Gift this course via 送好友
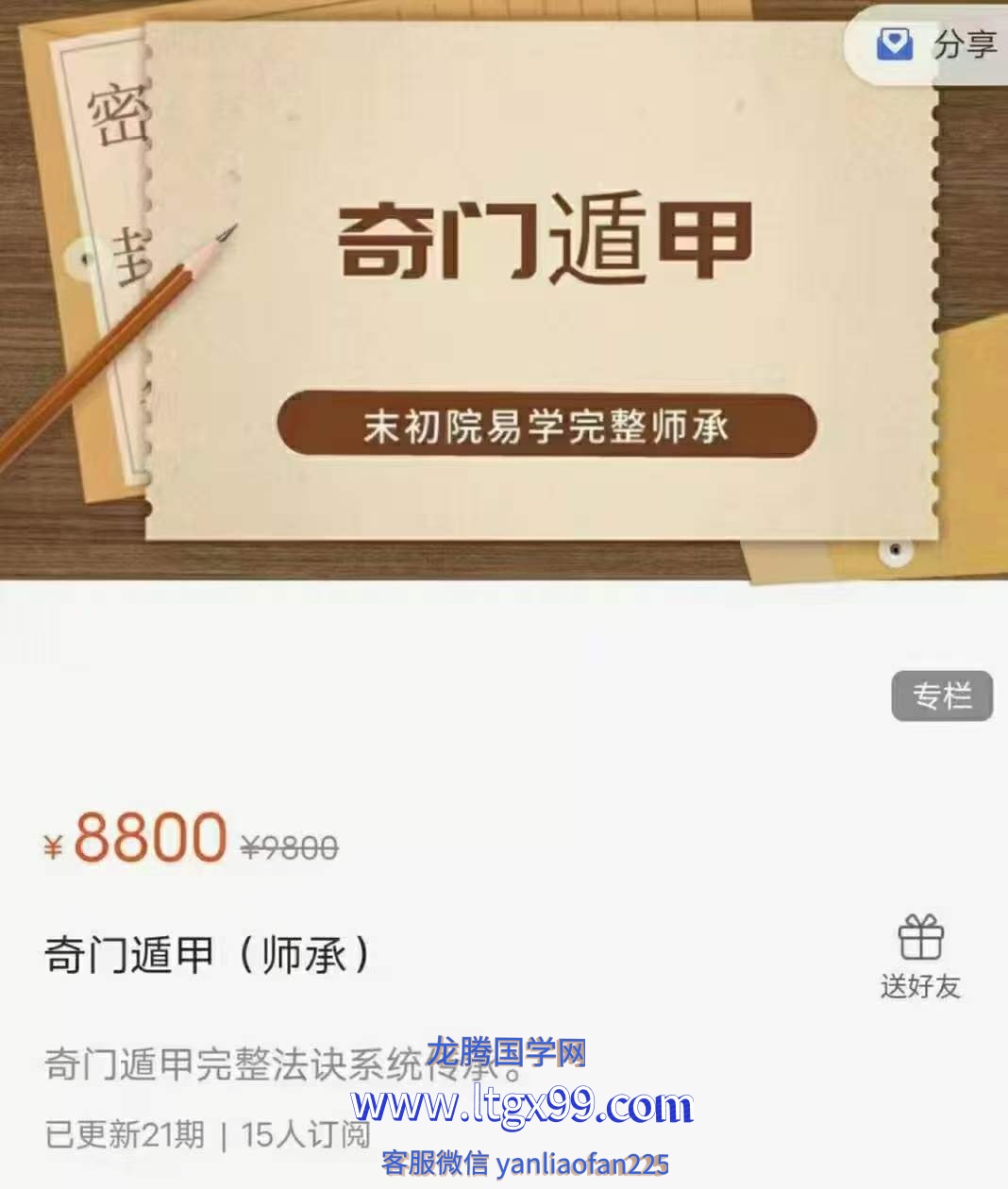The width and height of the screenshot is (1008, 1189). 920,957
